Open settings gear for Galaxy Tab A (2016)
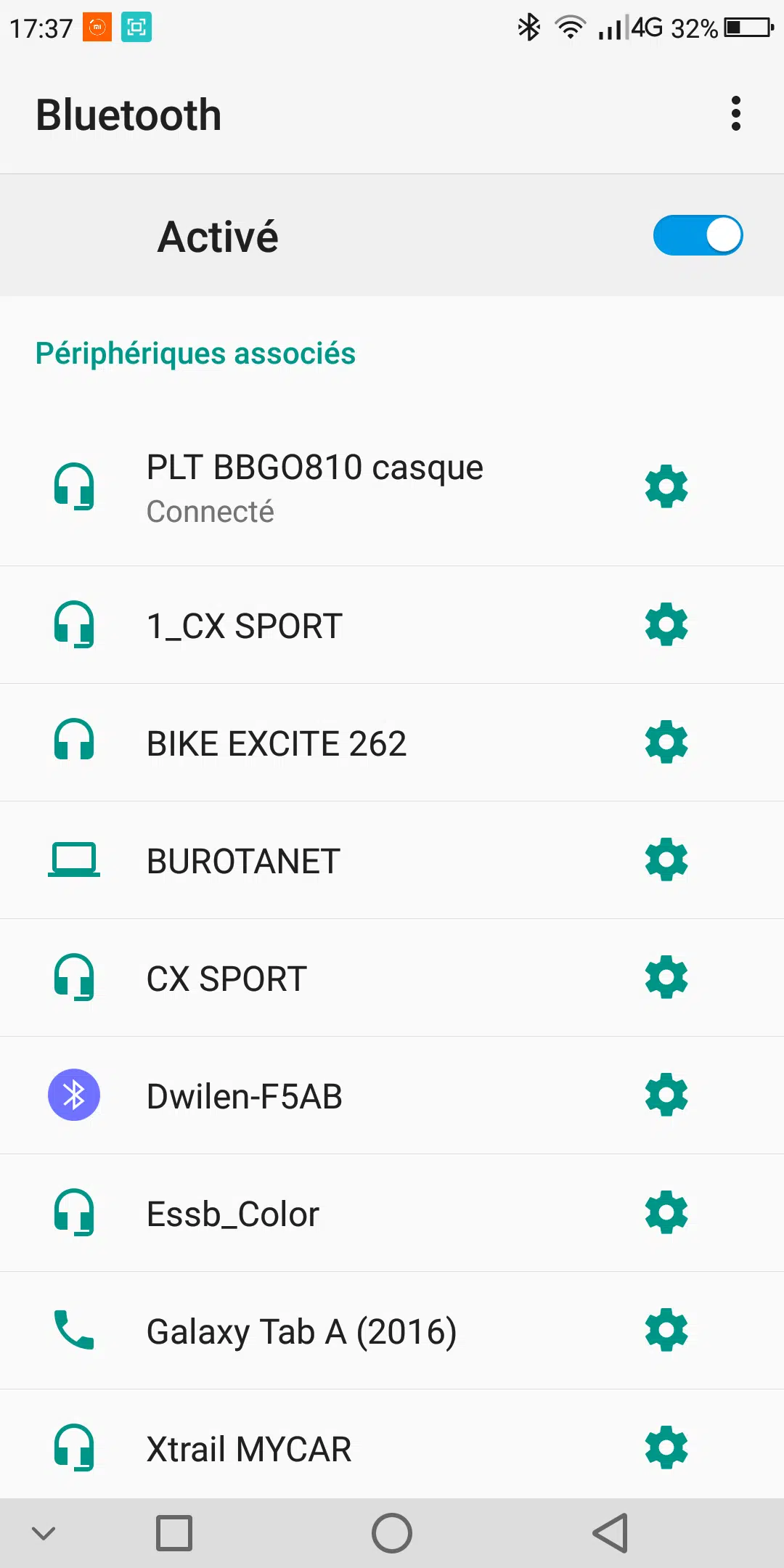This screenshot has width=784, height=1568. click(666, 1330)
